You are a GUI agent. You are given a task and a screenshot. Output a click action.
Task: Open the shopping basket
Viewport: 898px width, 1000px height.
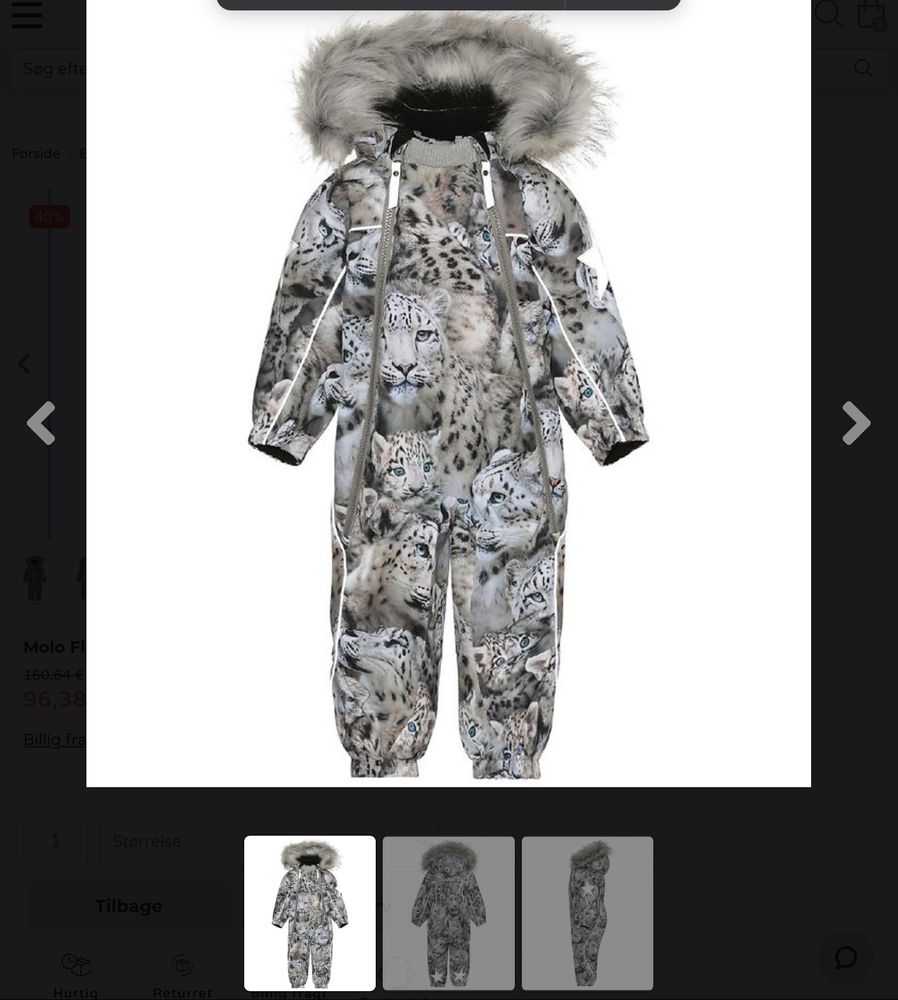click(x=871, y=15)
